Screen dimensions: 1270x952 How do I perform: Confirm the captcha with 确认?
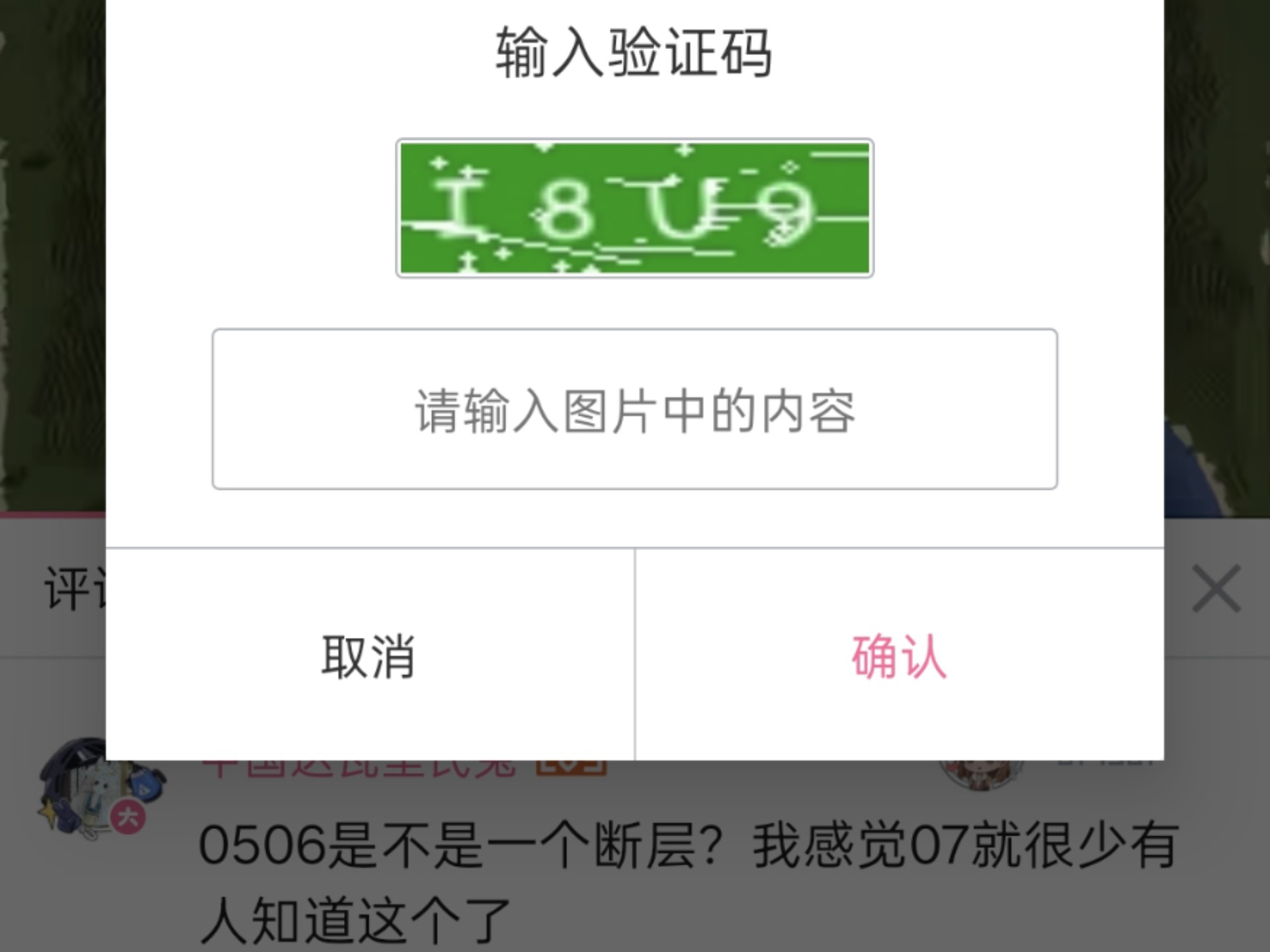[899, 655]
